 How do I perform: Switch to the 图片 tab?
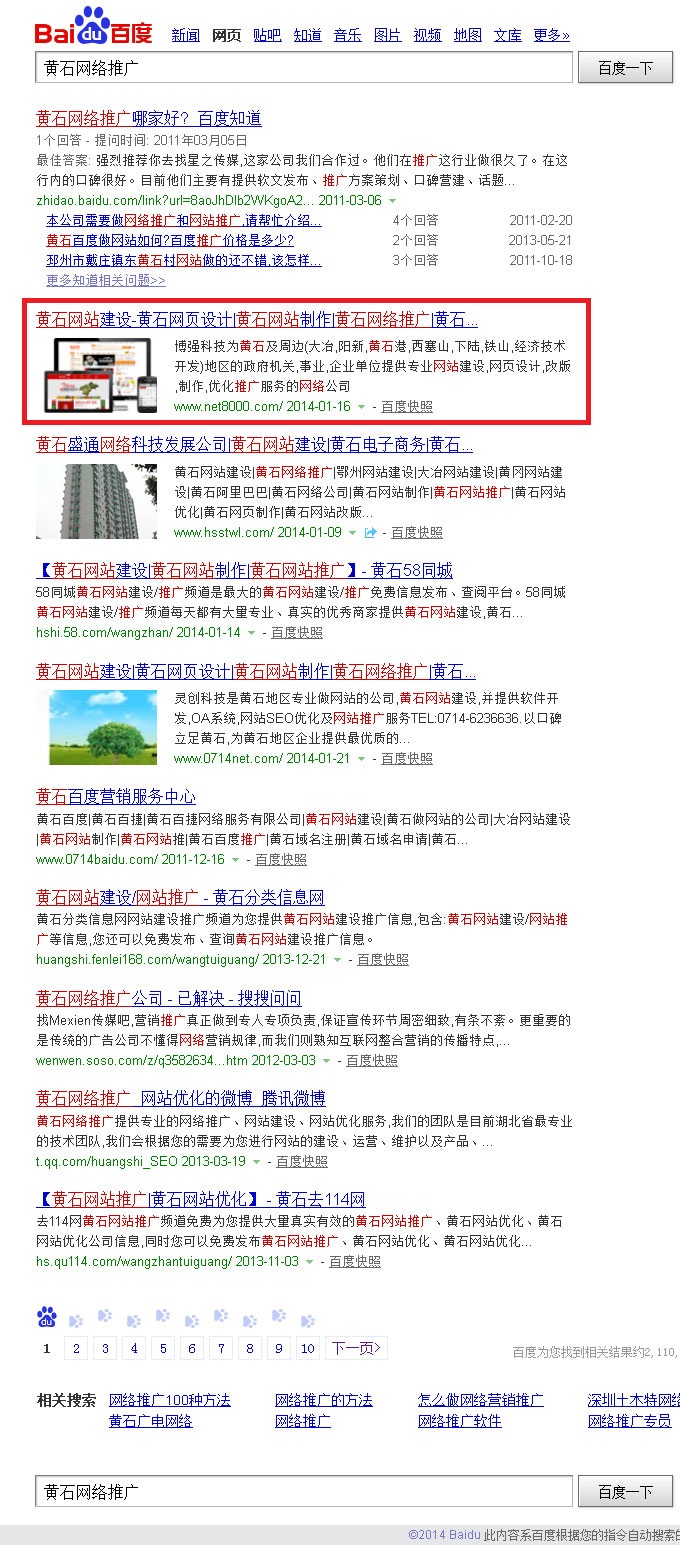click(x=387, y=35)
